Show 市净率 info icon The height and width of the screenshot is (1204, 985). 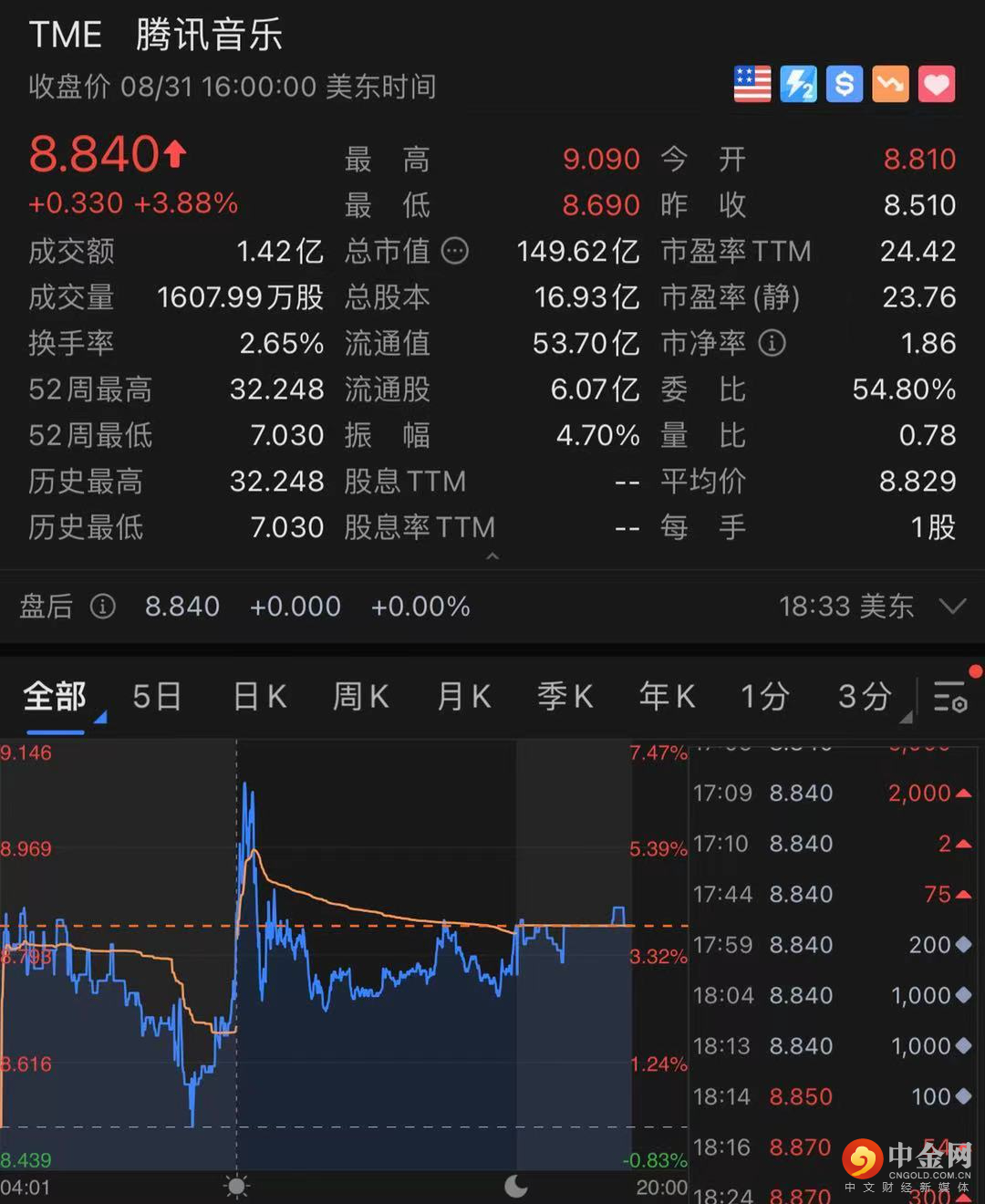pyautogui.click(x=772, y=343)
